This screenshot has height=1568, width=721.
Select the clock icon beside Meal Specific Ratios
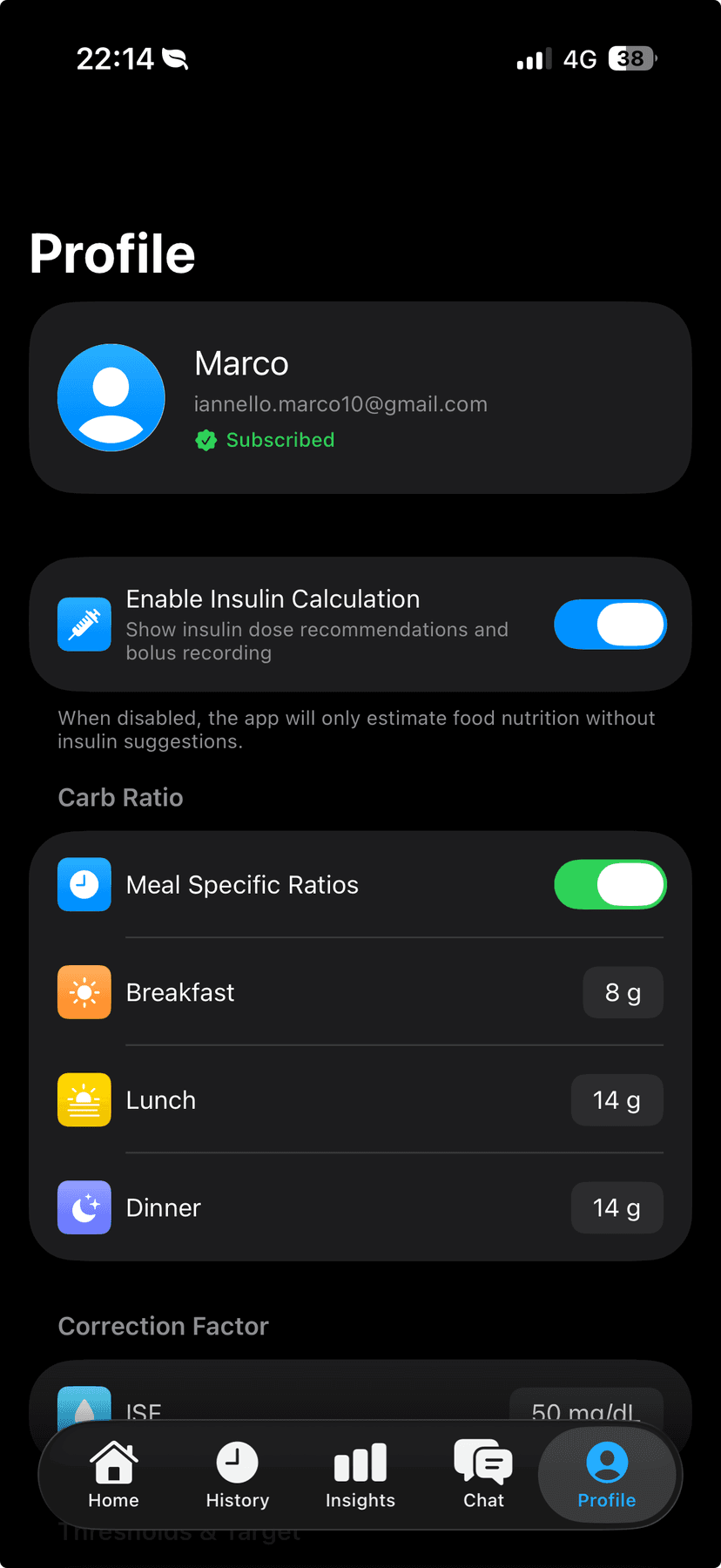(84, 884)
